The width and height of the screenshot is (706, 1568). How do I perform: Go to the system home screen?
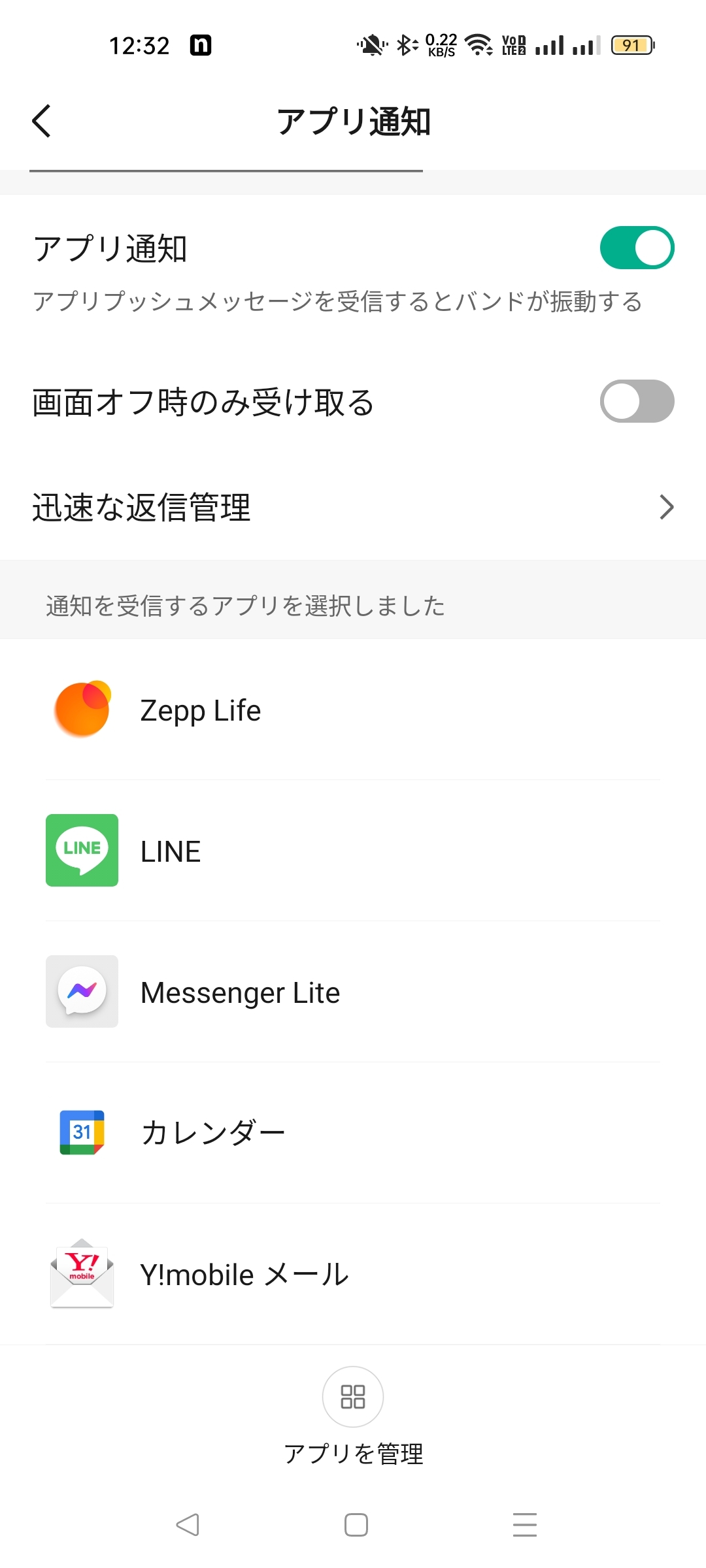pyautogui.click(x=356, y=1525)
